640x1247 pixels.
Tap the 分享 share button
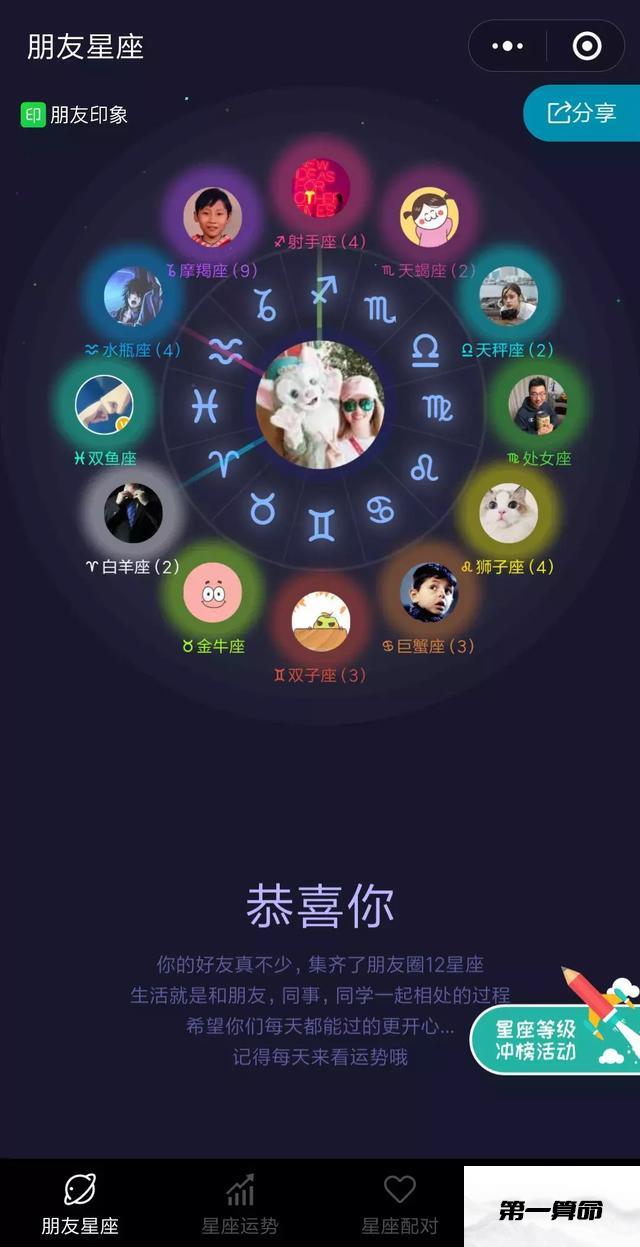[x=582, y=113]
